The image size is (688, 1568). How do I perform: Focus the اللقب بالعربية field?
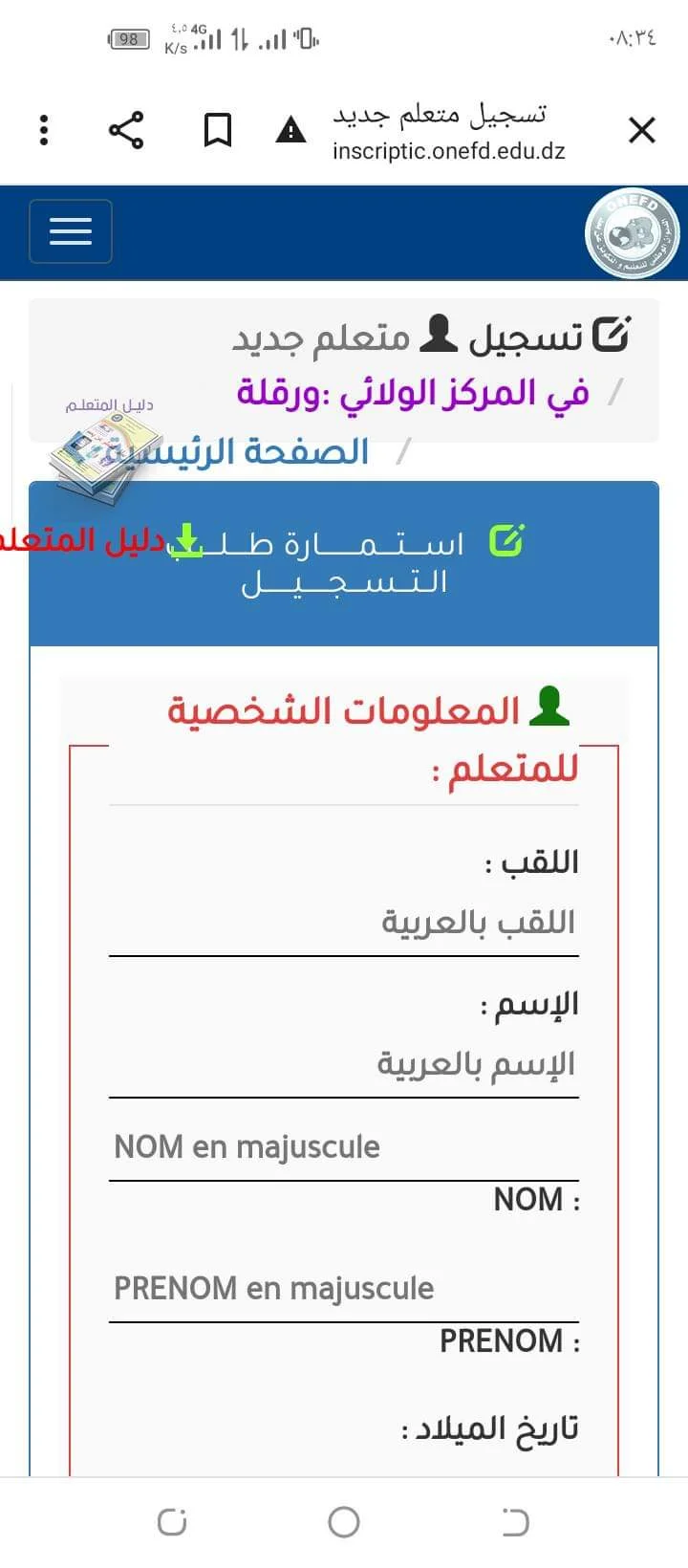click(x=344, y=924)
